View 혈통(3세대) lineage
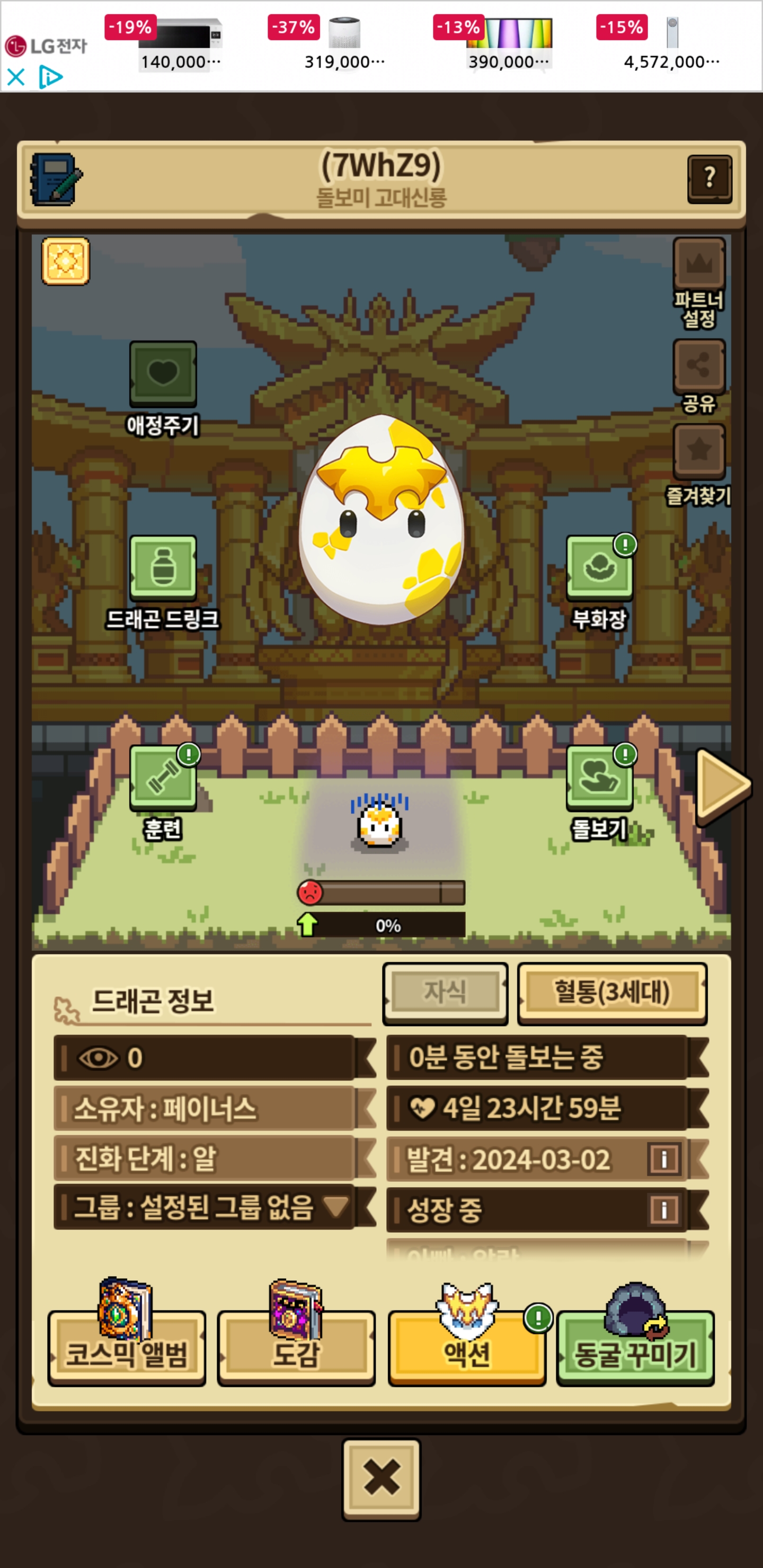The width and height of the screenshot is (763, 1568). pyautogui.click(x=611, y=993)
